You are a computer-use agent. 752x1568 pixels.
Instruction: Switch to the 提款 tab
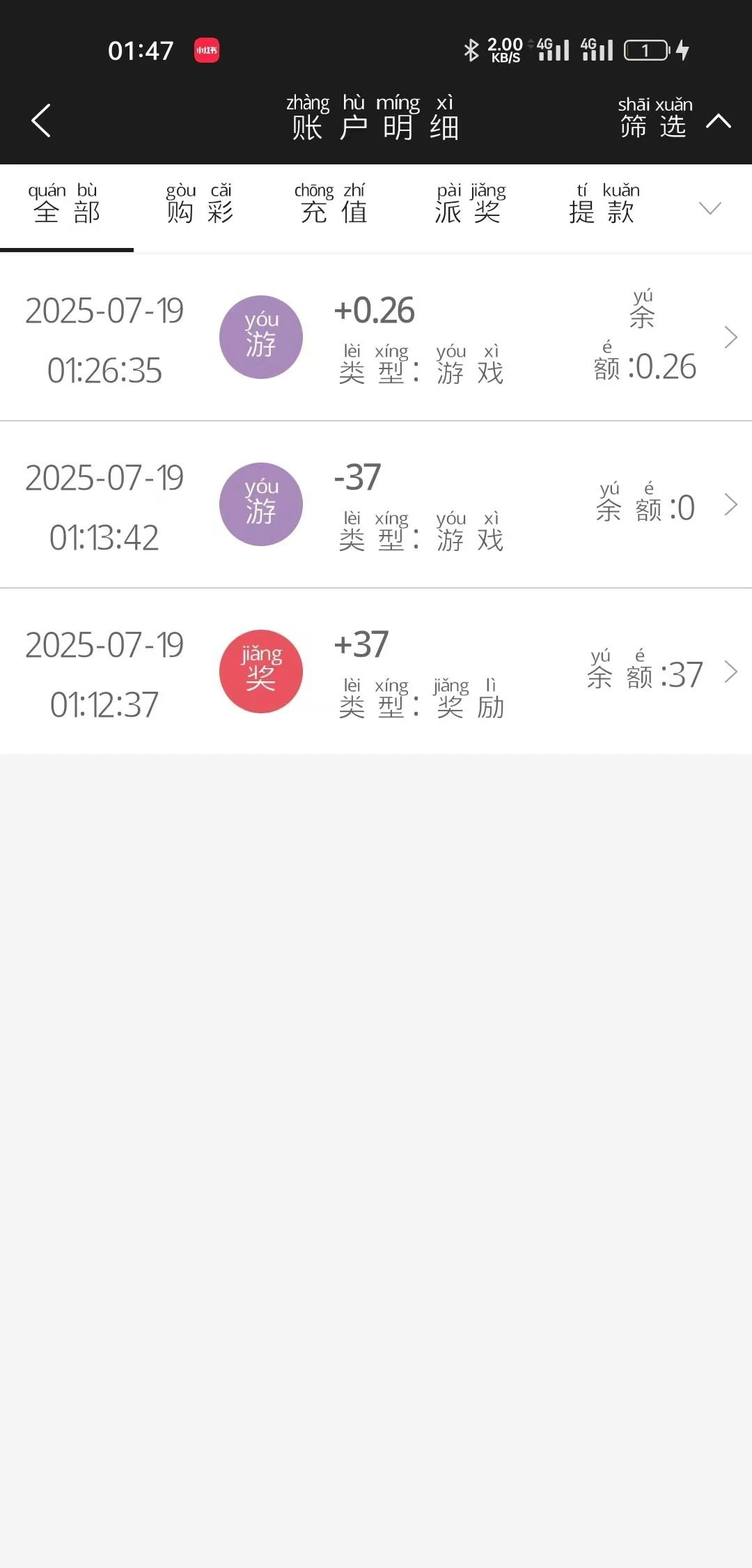pos(603,207)
